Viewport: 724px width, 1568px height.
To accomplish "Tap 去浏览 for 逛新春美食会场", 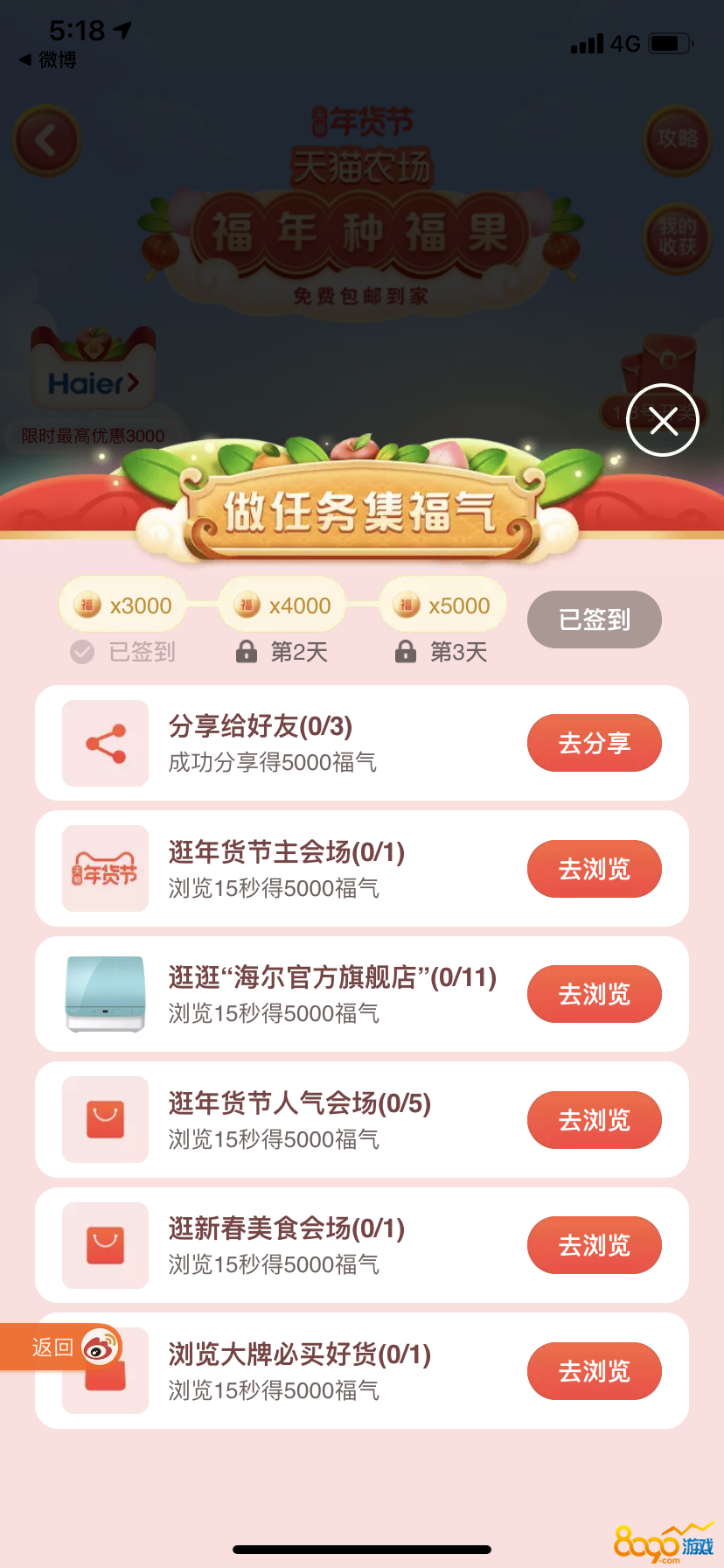I will [x=594, y=1245].
